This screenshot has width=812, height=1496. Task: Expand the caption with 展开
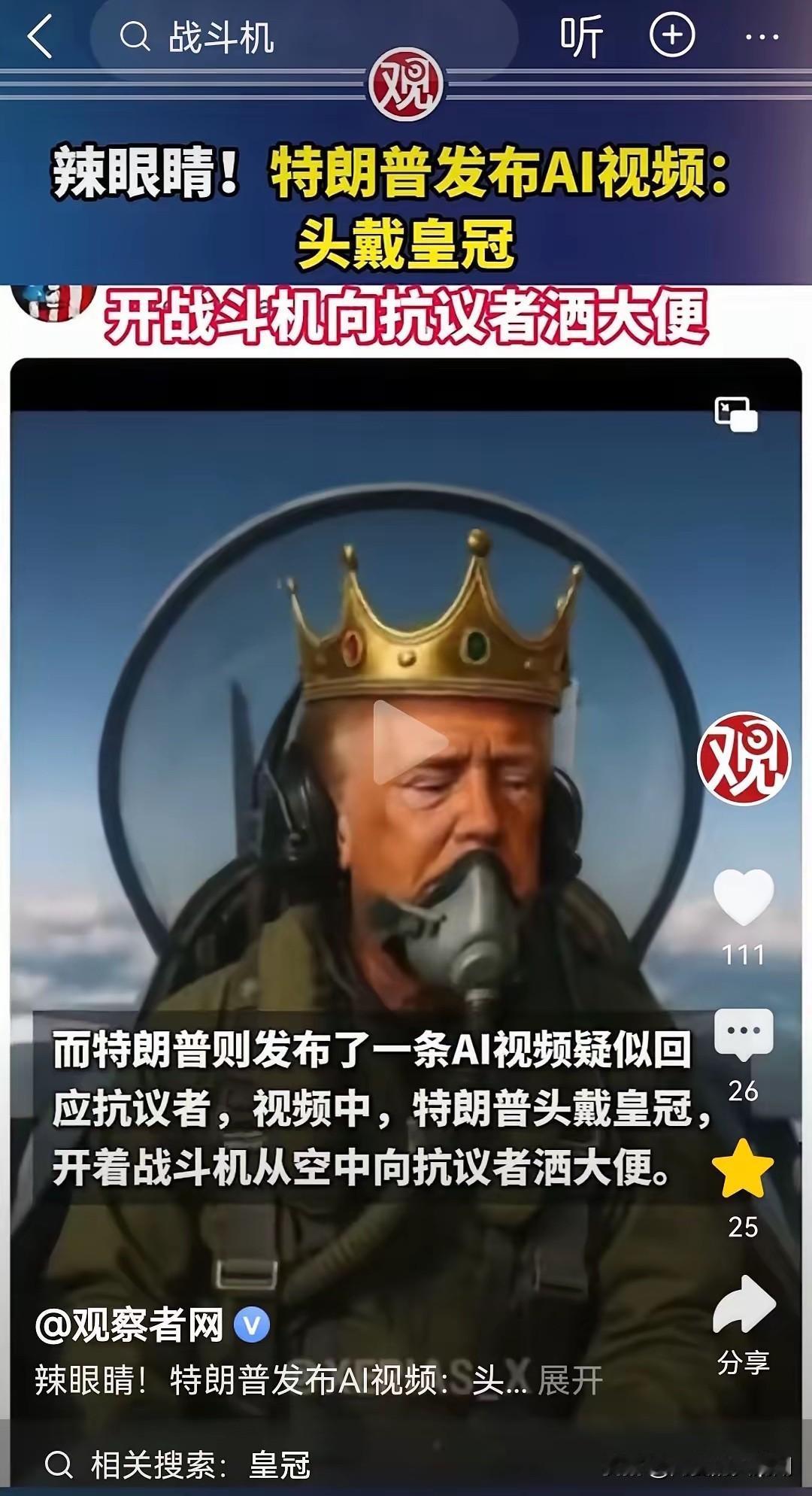(570, 1381)
